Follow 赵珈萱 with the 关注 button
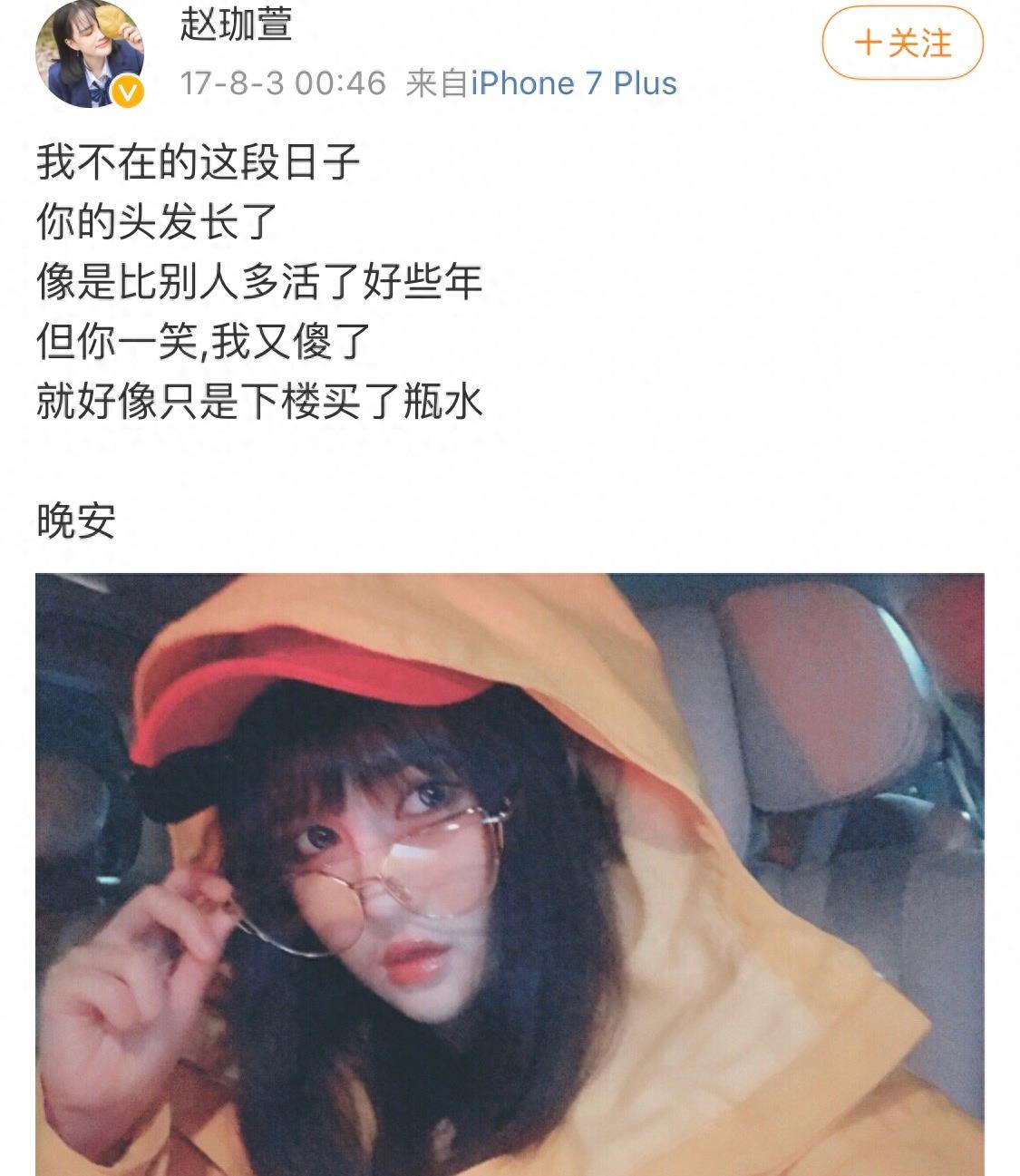The height and width of the screenshot is (1176, 1020). 902,44
